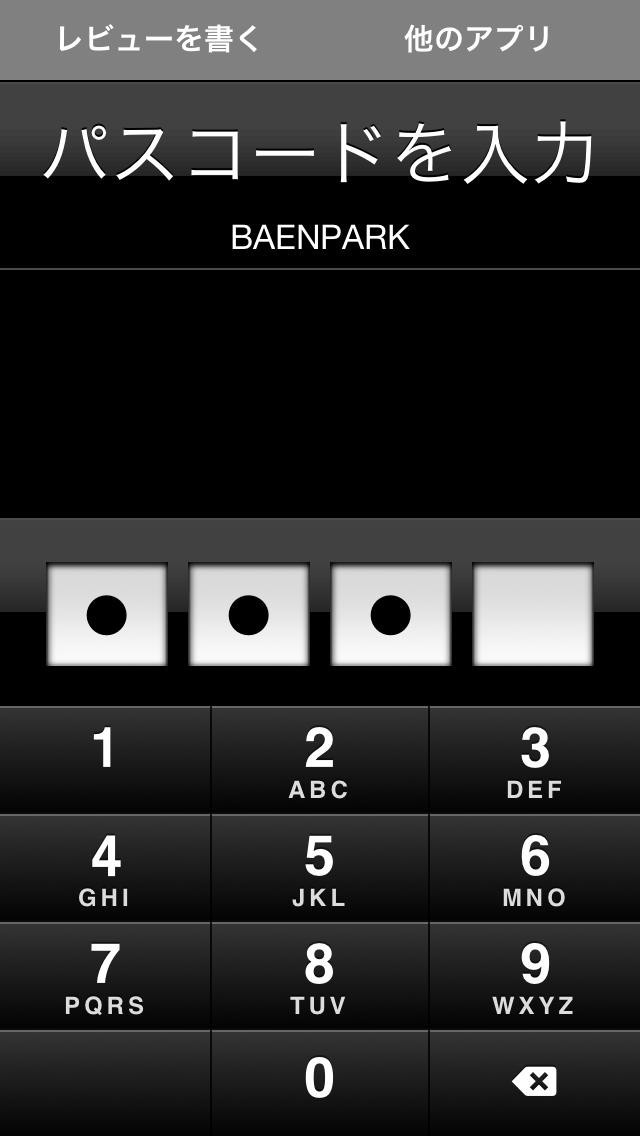
Task: Open 他のアプリ at the top
Action: tap(478, 39)
